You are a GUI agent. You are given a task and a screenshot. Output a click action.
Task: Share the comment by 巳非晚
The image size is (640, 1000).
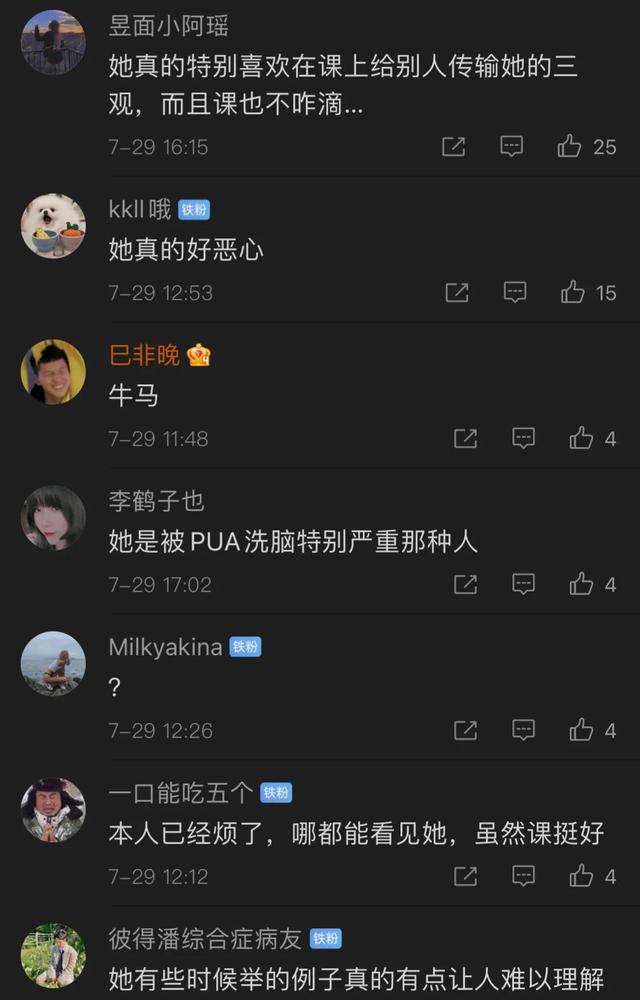pyautogui.click(x=465, y=439)
